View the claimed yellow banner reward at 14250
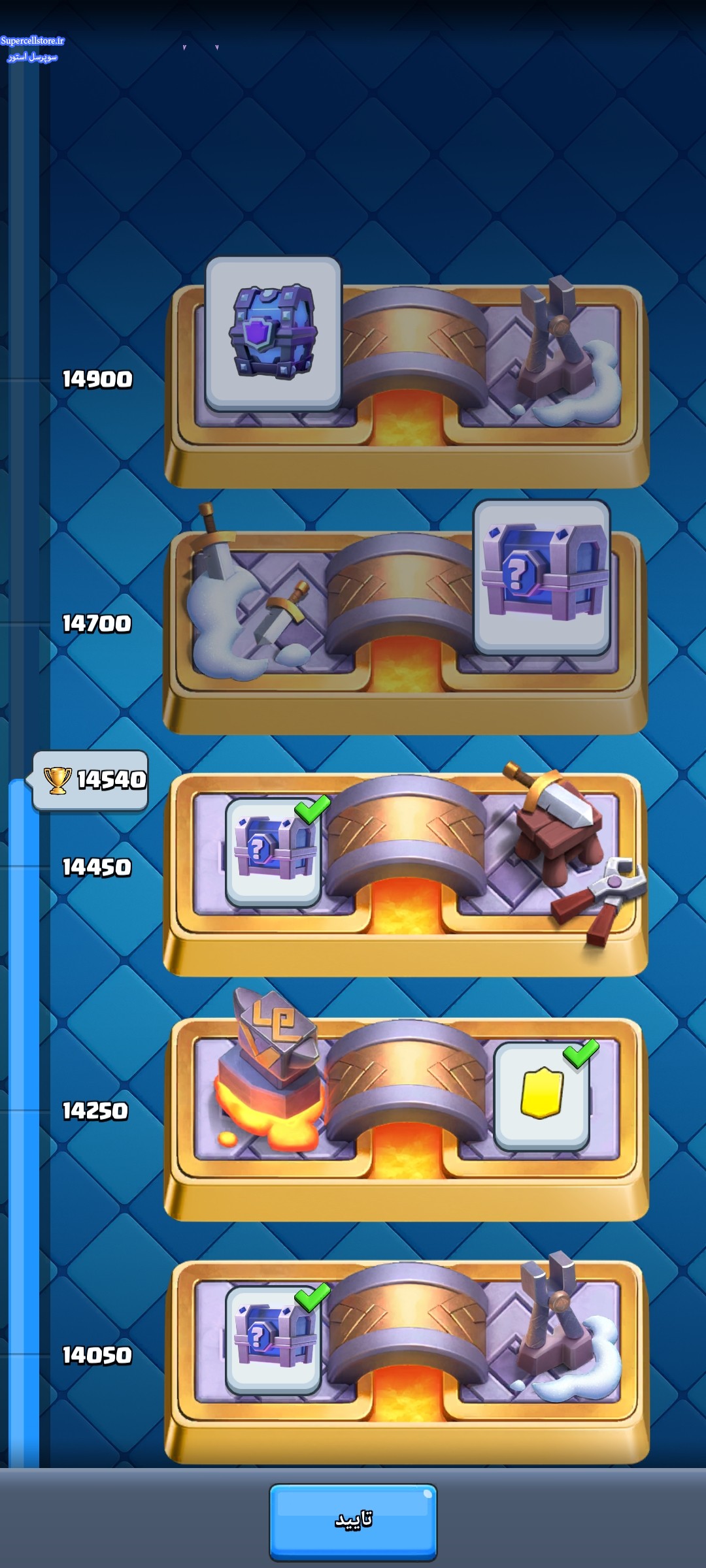 tap(542, 1096)
